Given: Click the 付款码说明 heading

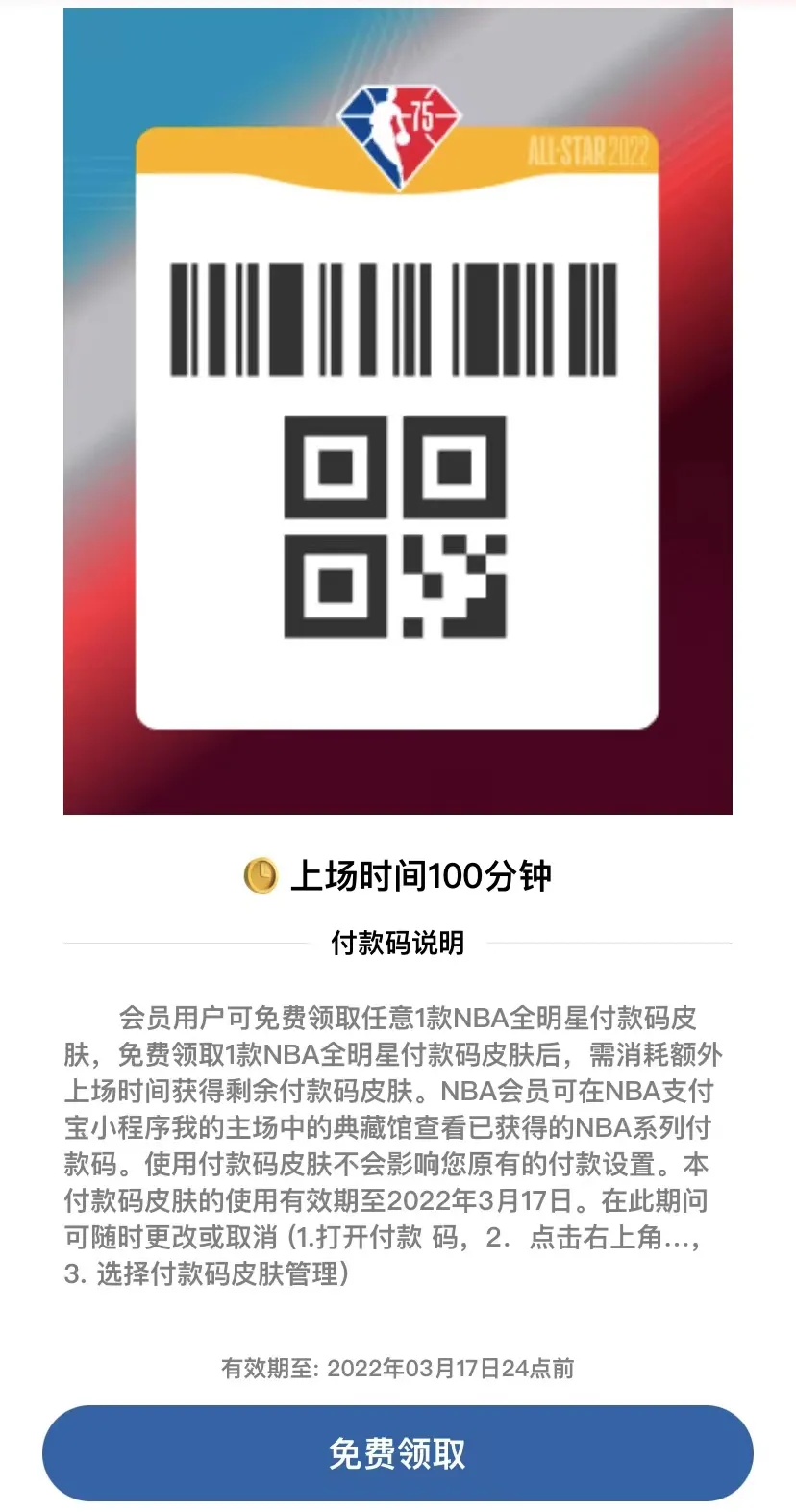Looking at the screenshot, I should coord(398,944).
